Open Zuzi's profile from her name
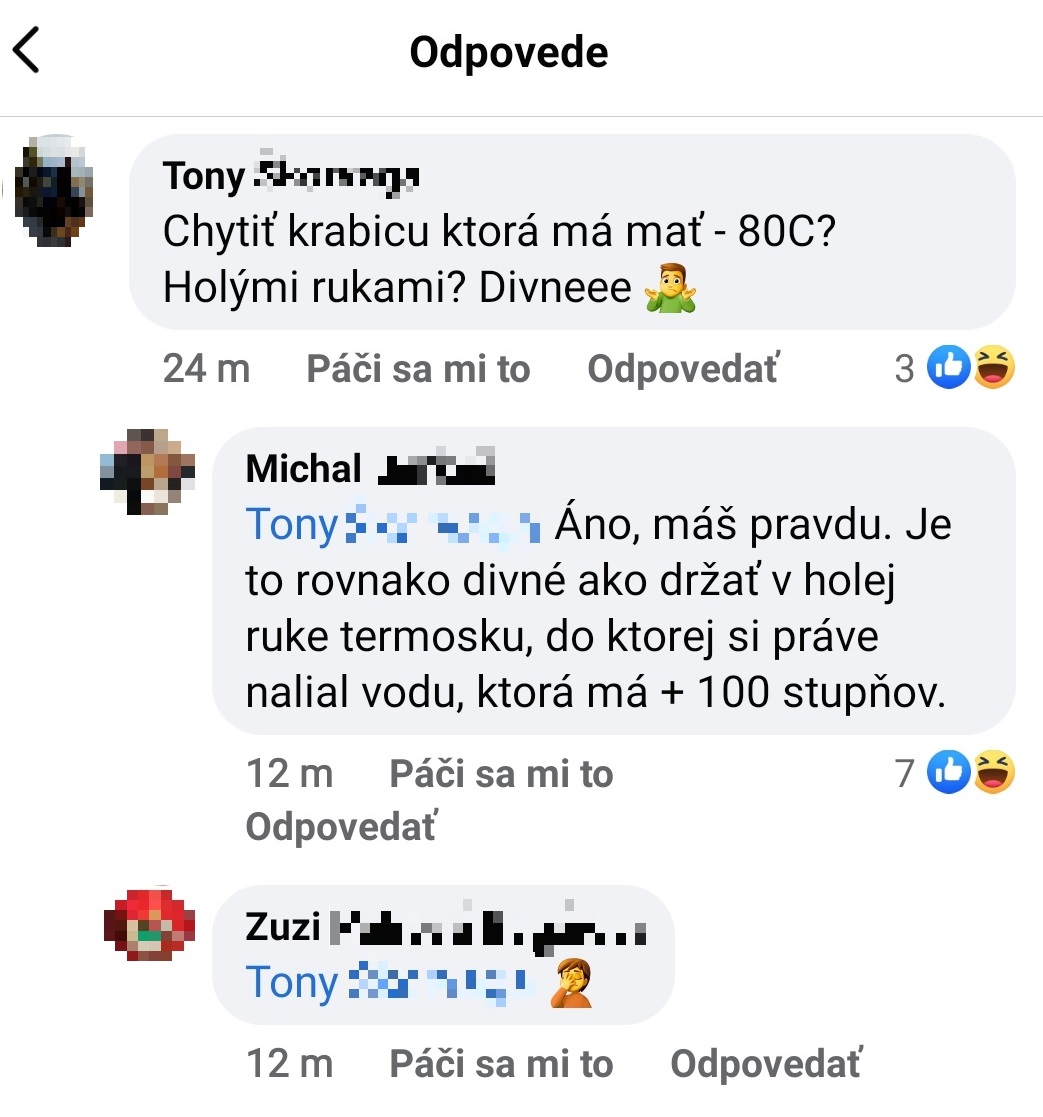 pos(445,928)
